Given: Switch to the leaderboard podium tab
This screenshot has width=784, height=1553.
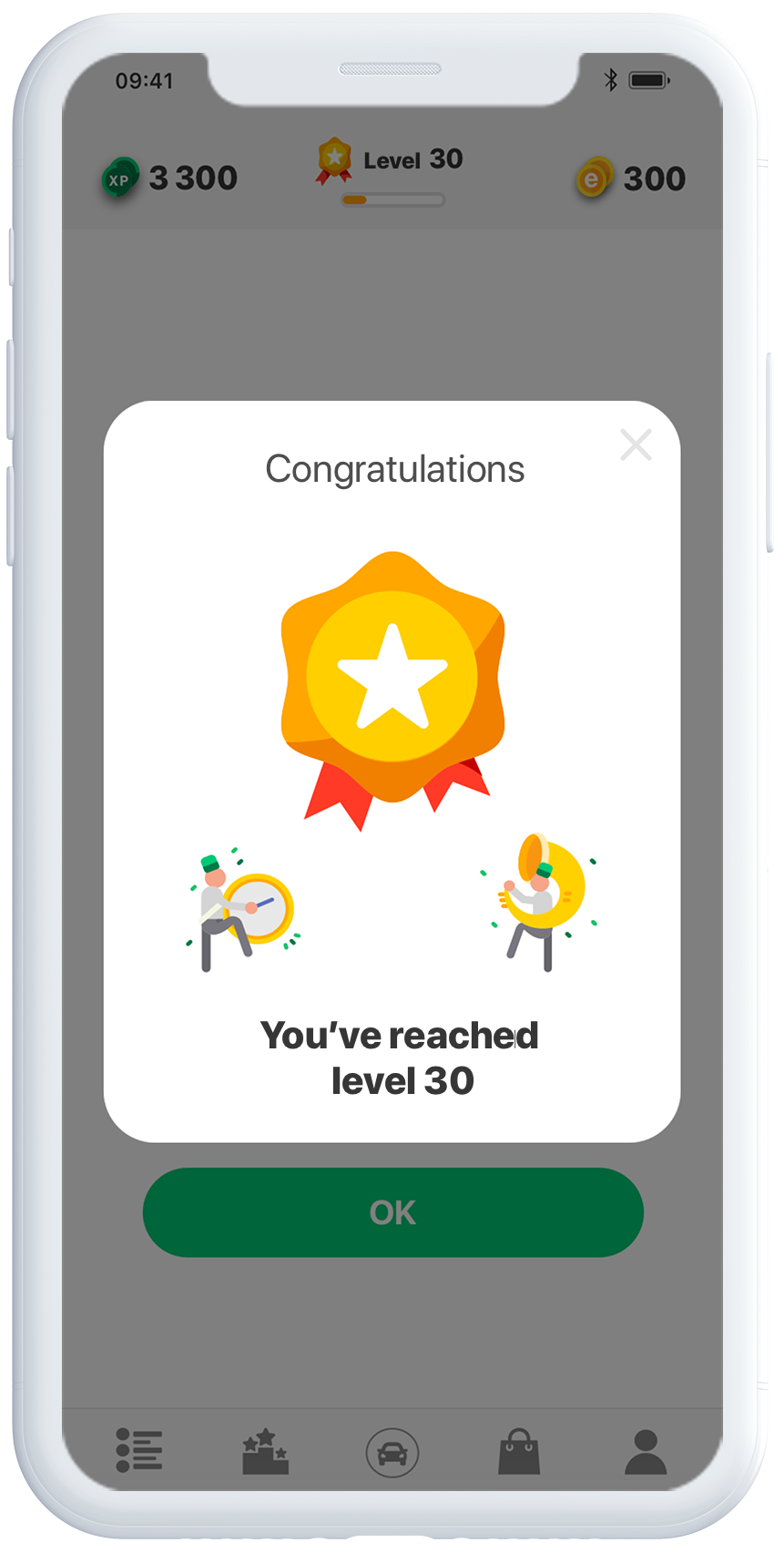Looking at the screenshot, I should [265, 1451].
